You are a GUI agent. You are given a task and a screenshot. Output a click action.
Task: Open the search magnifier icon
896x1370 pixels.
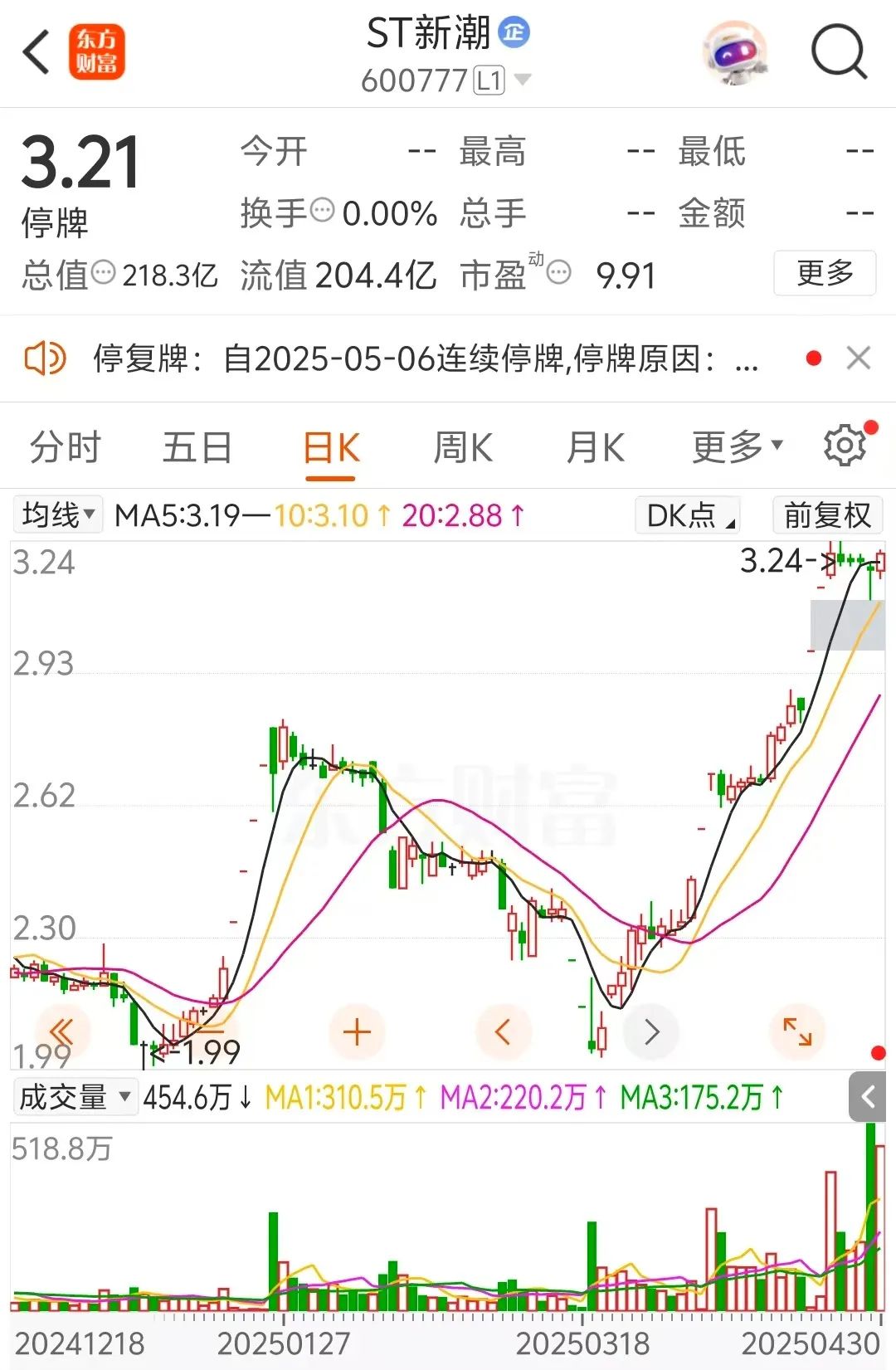[838, 52]
